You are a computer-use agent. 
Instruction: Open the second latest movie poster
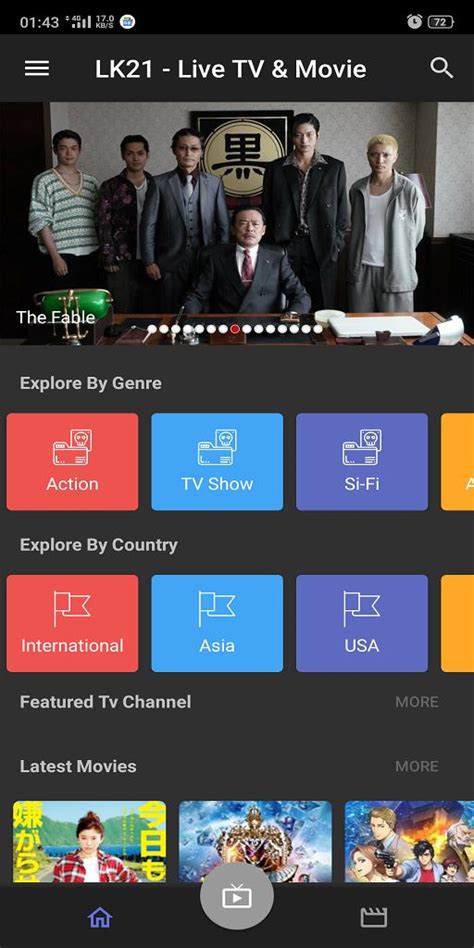(255, 842)
